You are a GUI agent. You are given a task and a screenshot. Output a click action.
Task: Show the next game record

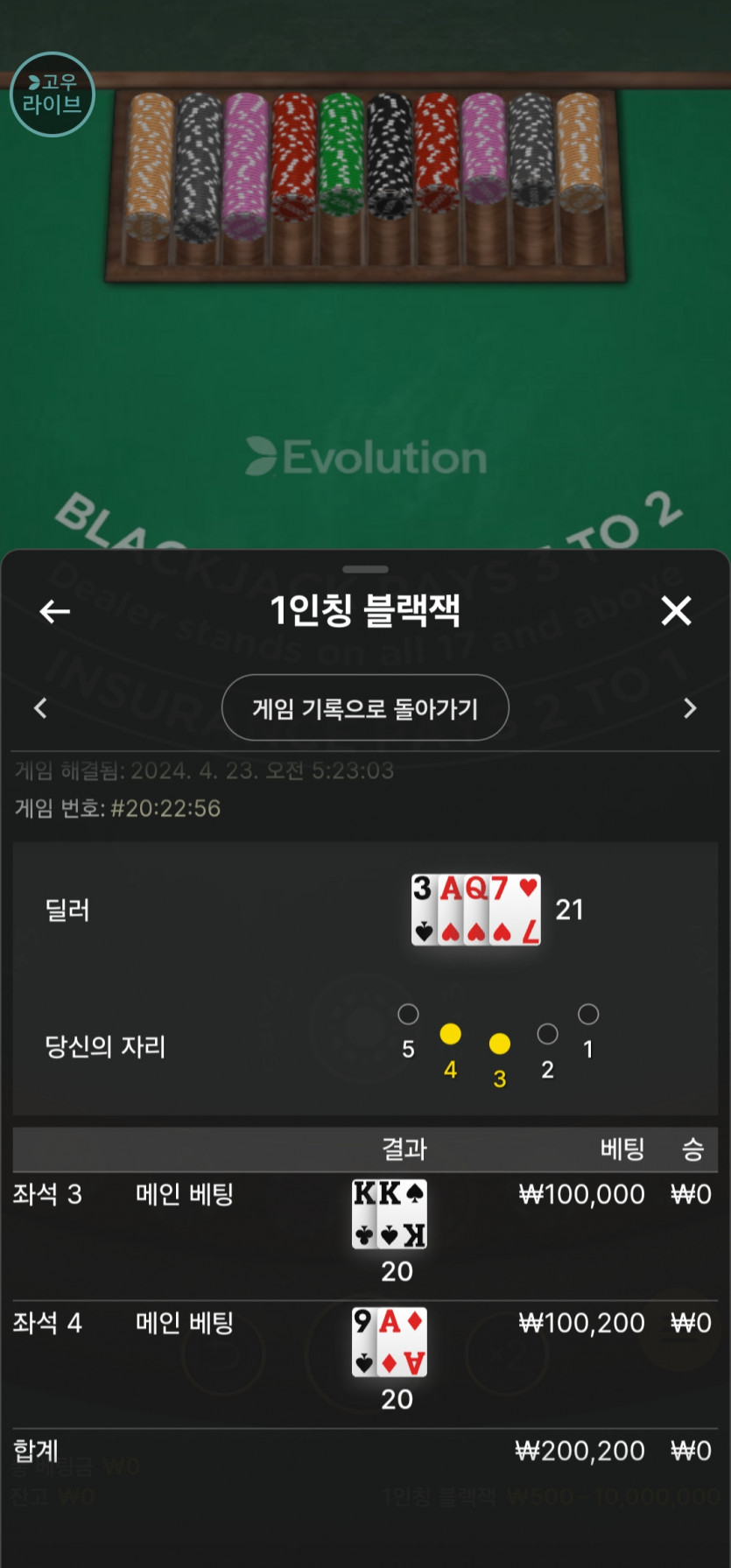(690, 708)
